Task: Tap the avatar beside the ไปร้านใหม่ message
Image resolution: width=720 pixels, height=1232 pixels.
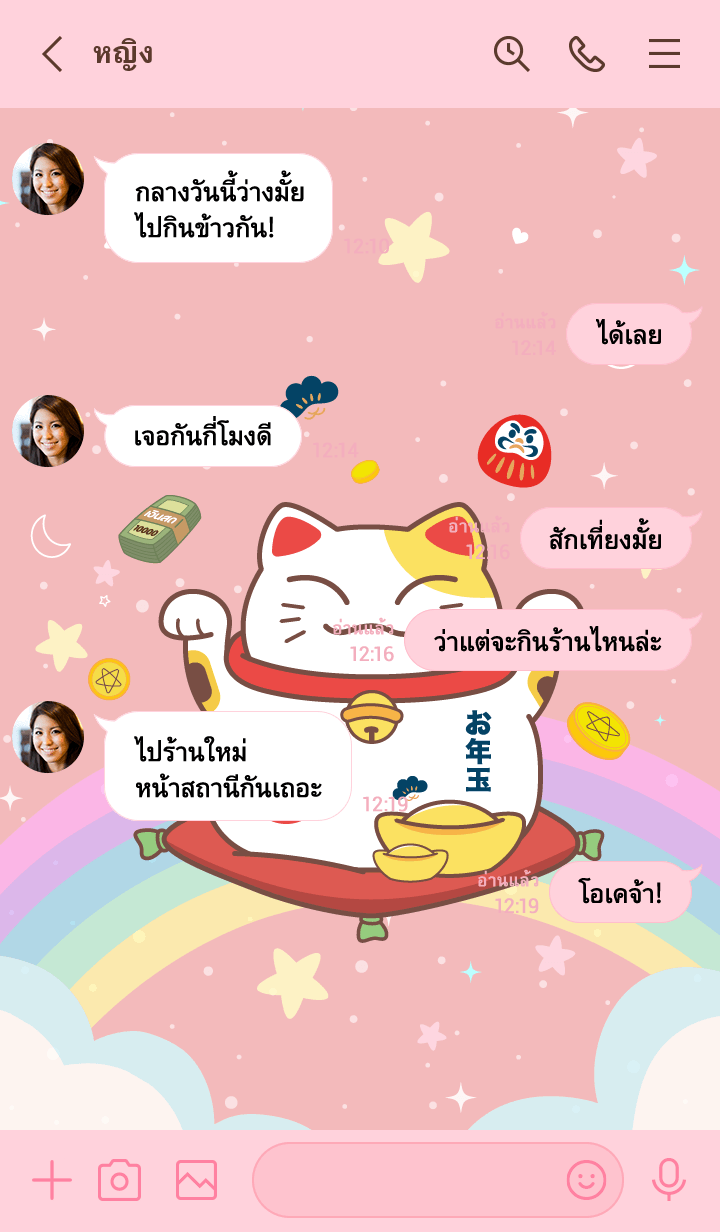Action: 48,737
